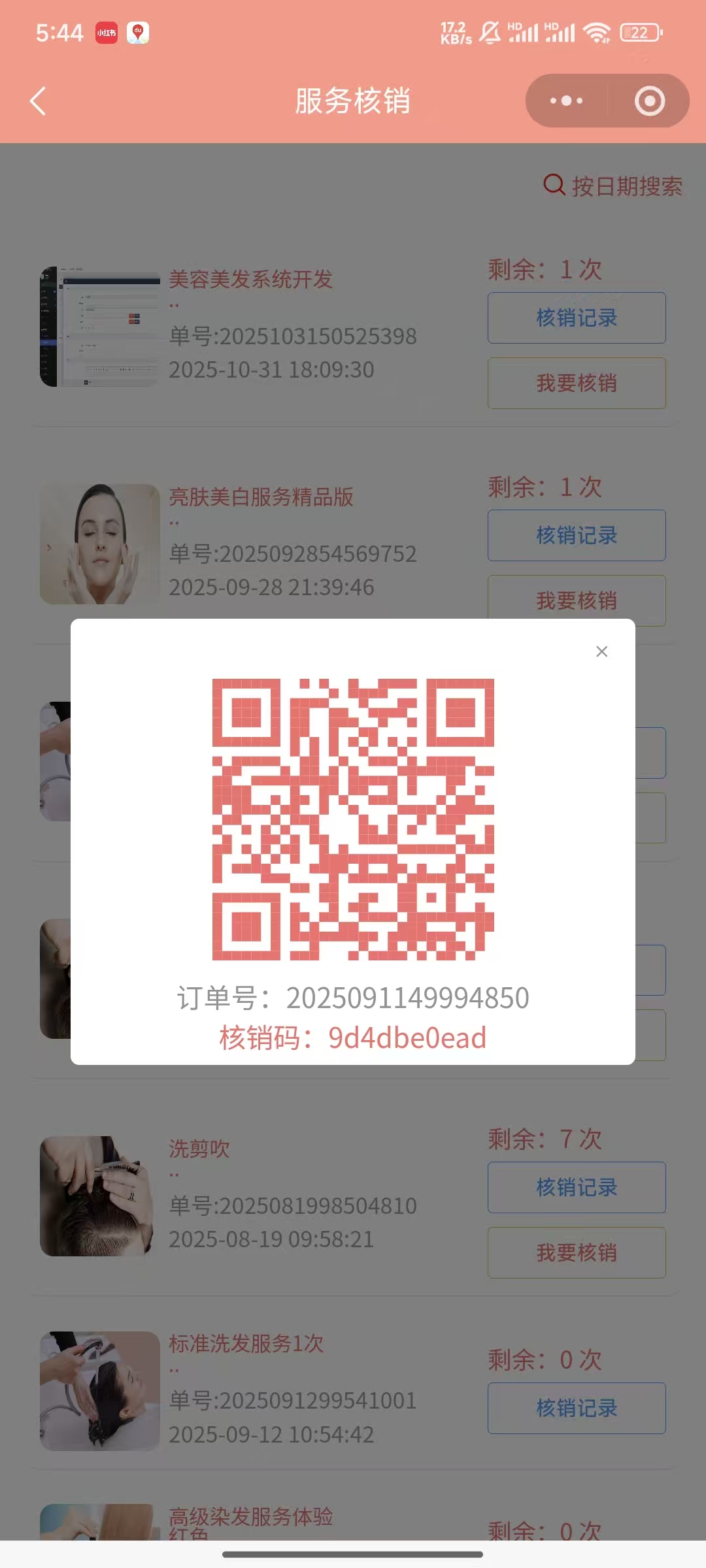706x1568 pixels.
Task: Close the QR code popup
Action: pos(601,651)
